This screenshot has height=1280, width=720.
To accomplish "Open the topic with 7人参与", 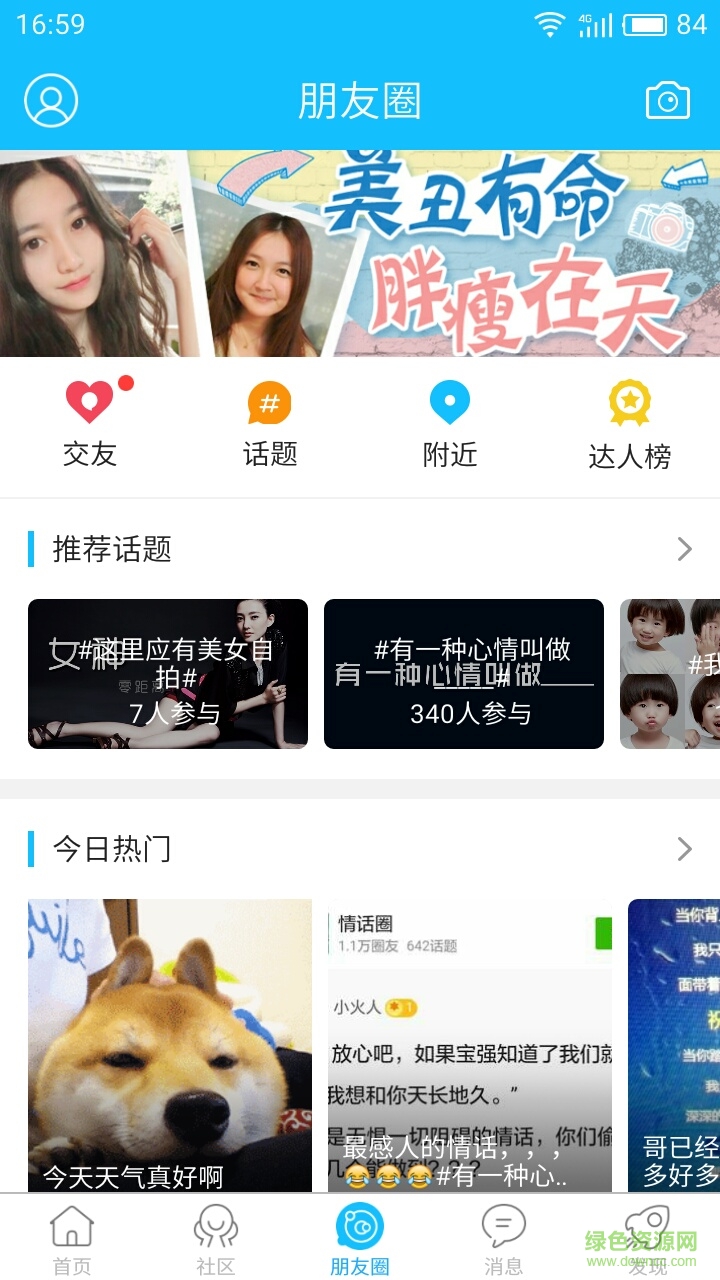I will tap(168, 674).
